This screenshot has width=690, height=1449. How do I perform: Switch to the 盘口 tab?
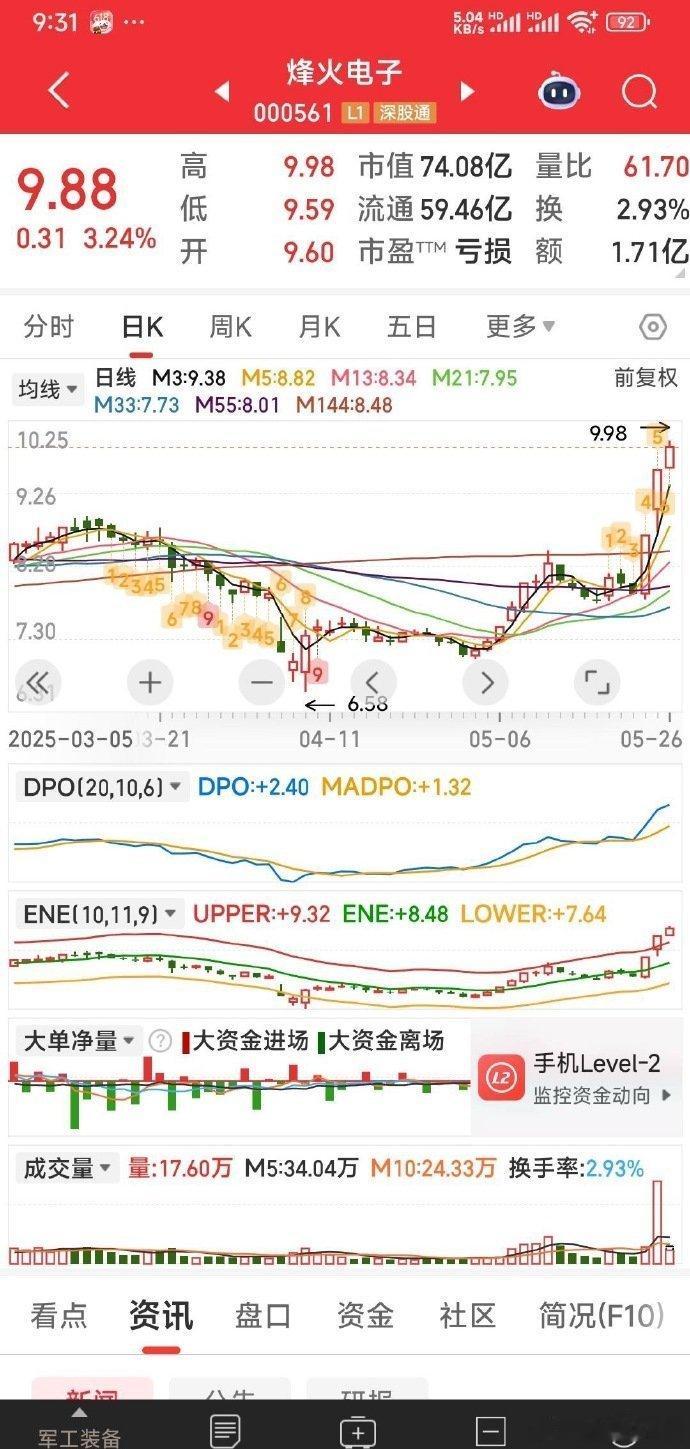point(263,1315)
